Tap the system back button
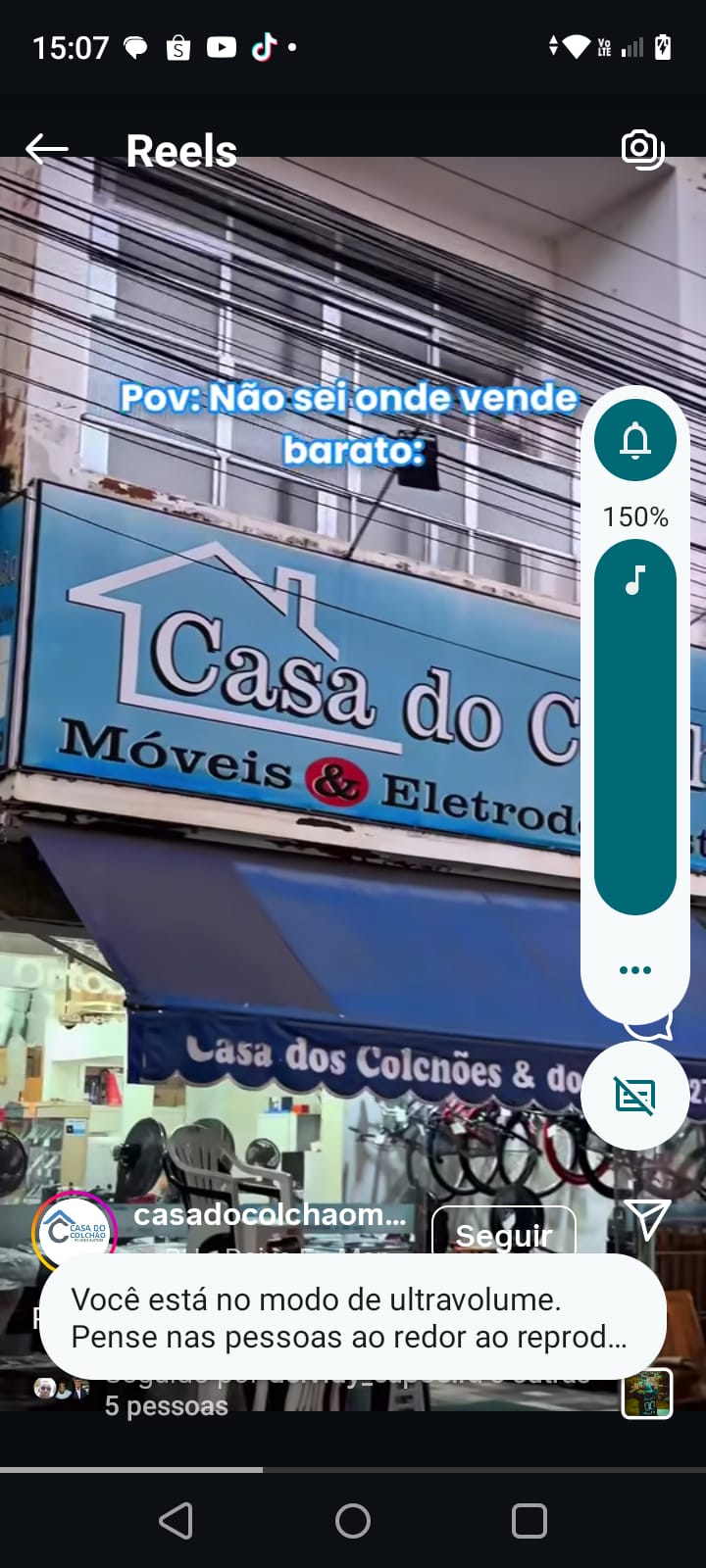 click(x=176, y=1521)
